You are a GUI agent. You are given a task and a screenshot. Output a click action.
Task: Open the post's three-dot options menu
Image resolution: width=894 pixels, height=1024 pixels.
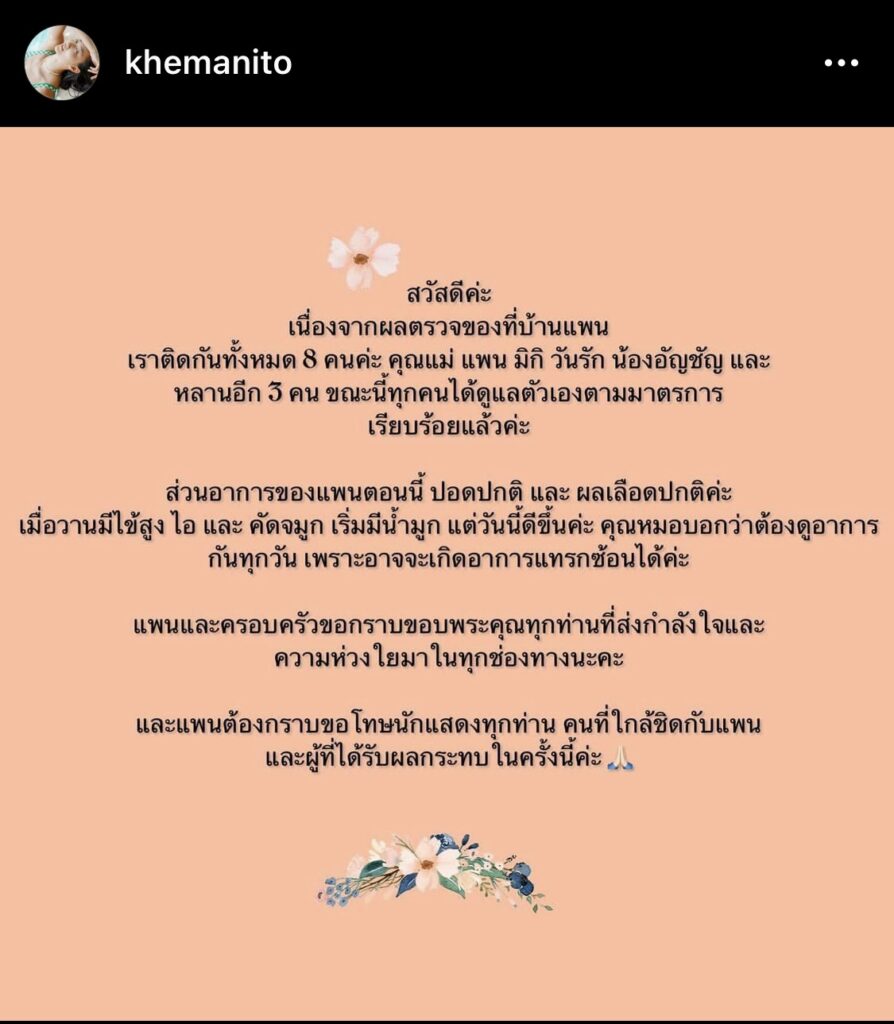(x=841, y=63)
